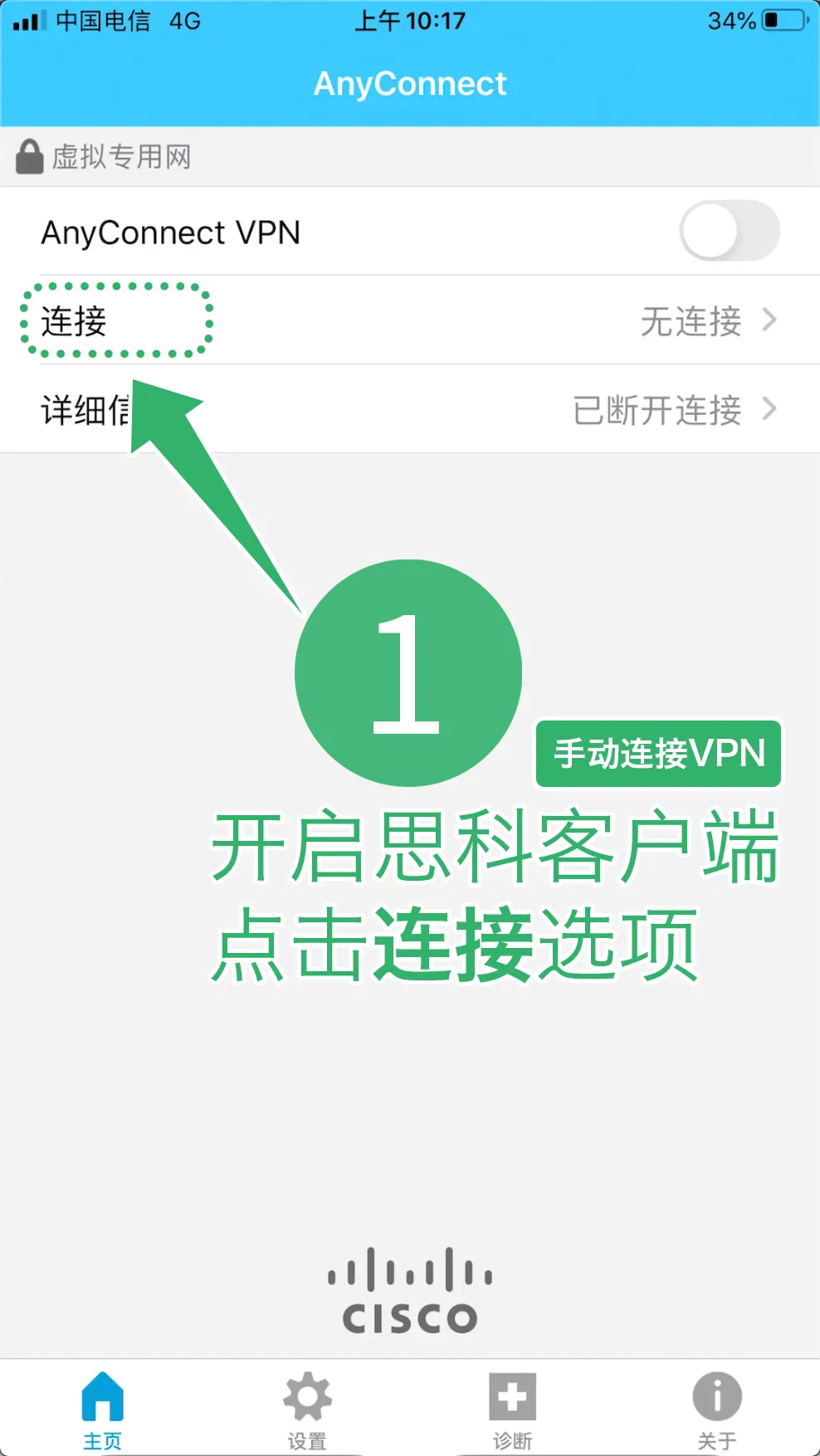820x1456 pixels.
Task: Open the 连接 row showing 无连接
Action: click(410, 320)
